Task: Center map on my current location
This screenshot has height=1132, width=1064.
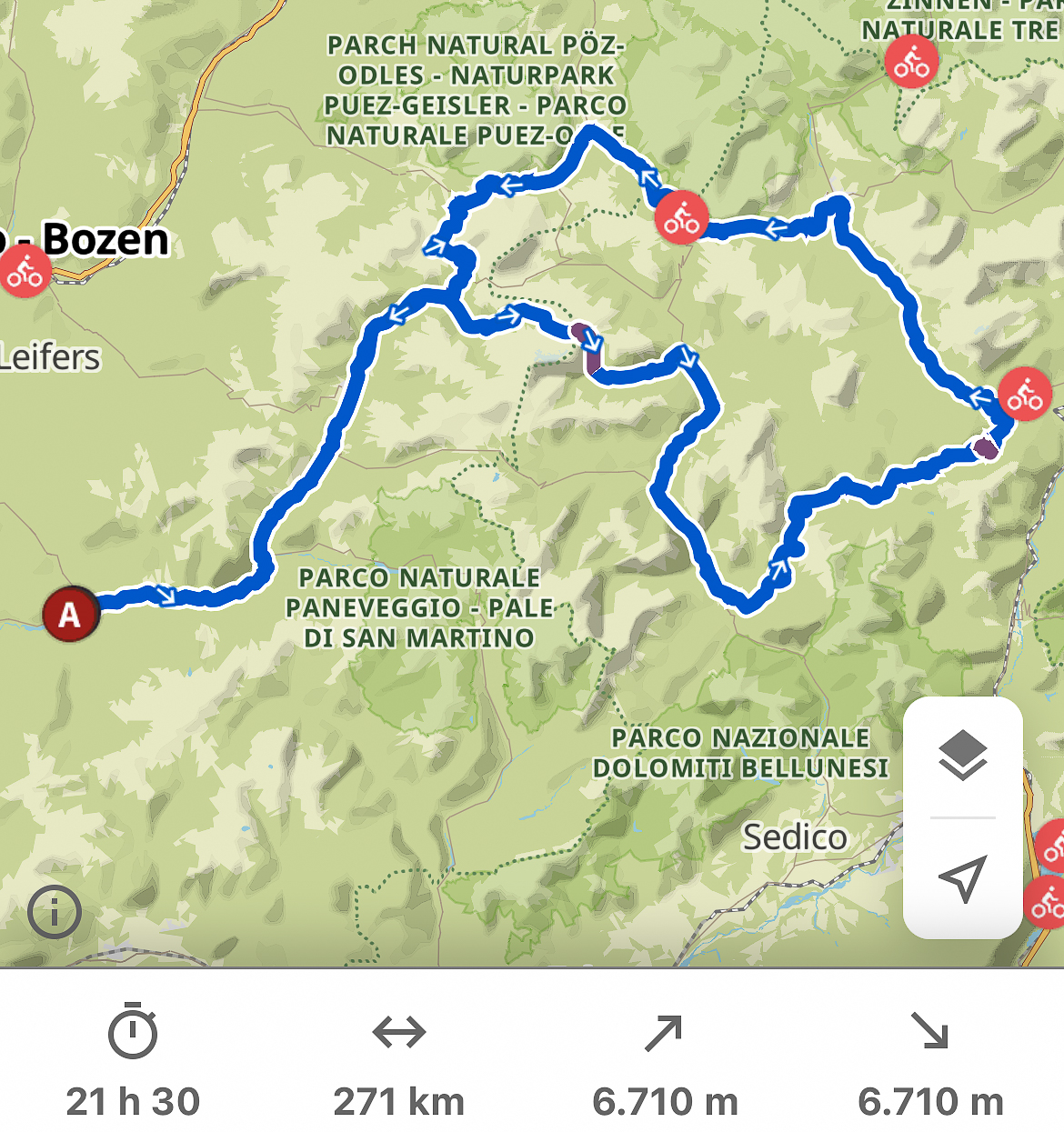Action: [x=962, y=878]
